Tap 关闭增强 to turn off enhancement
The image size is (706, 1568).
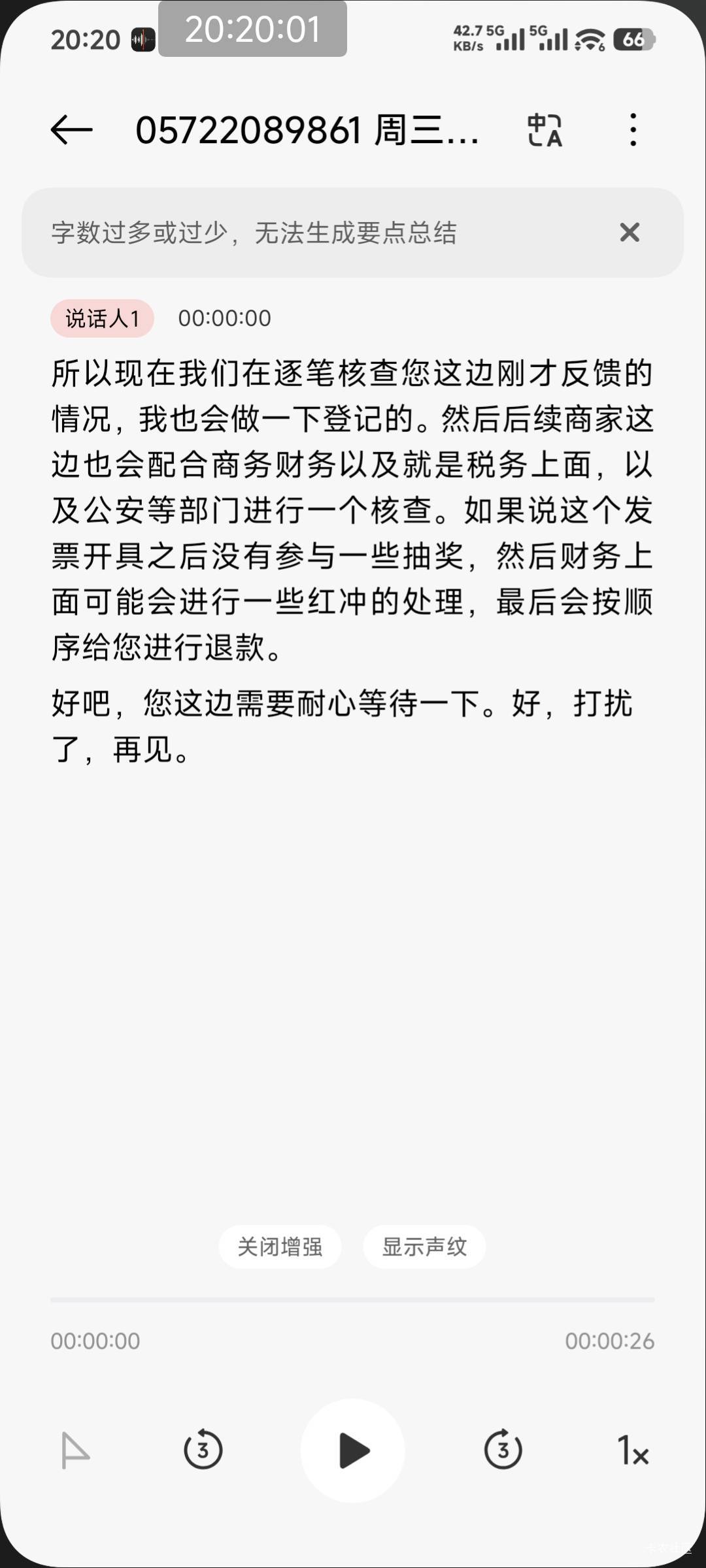[x=280, y=1247]
